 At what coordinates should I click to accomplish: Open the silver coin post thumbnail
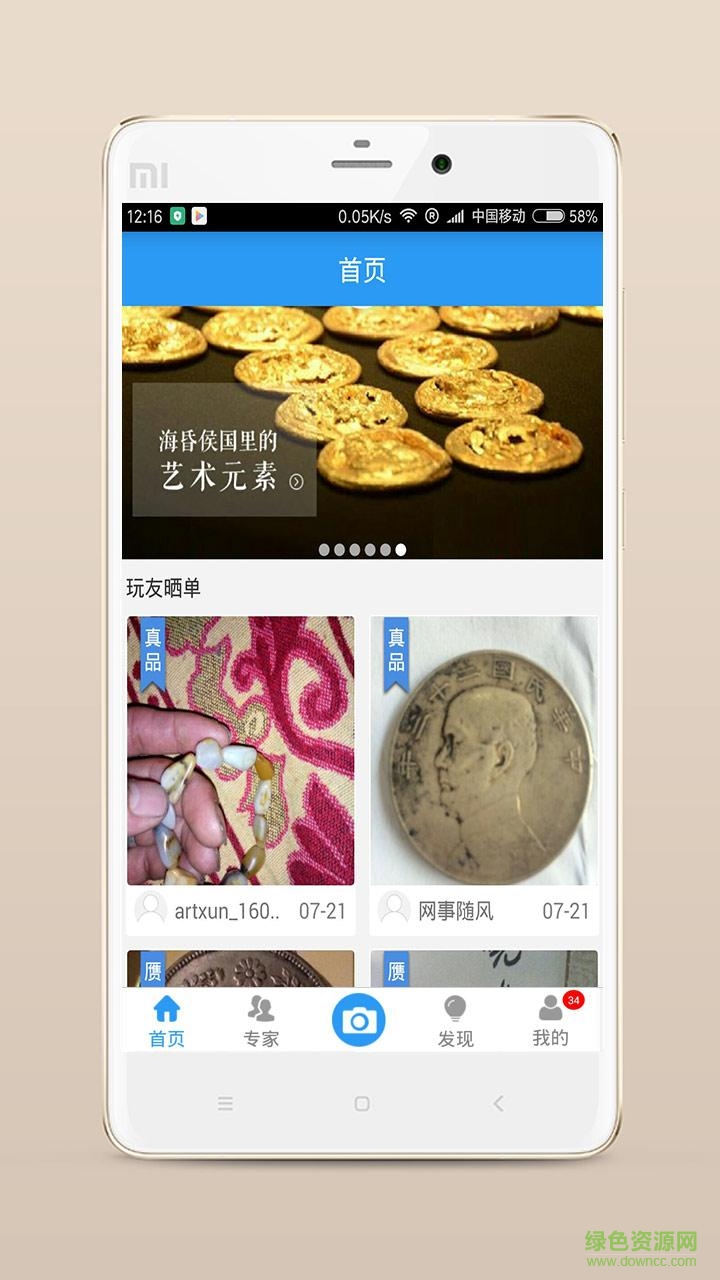click(x=485, y=752)
